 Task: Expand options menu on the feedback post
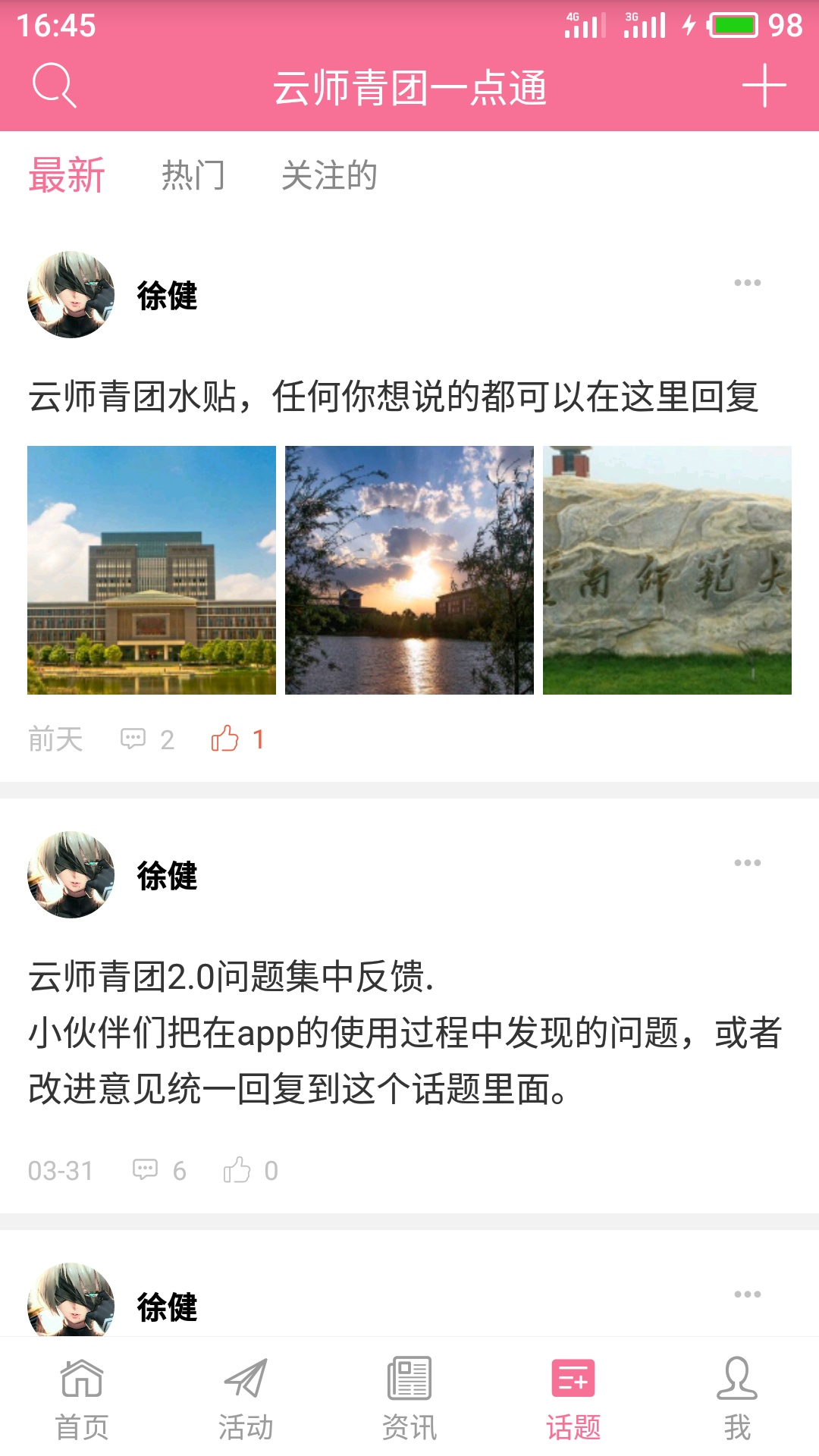coord(749,863)
